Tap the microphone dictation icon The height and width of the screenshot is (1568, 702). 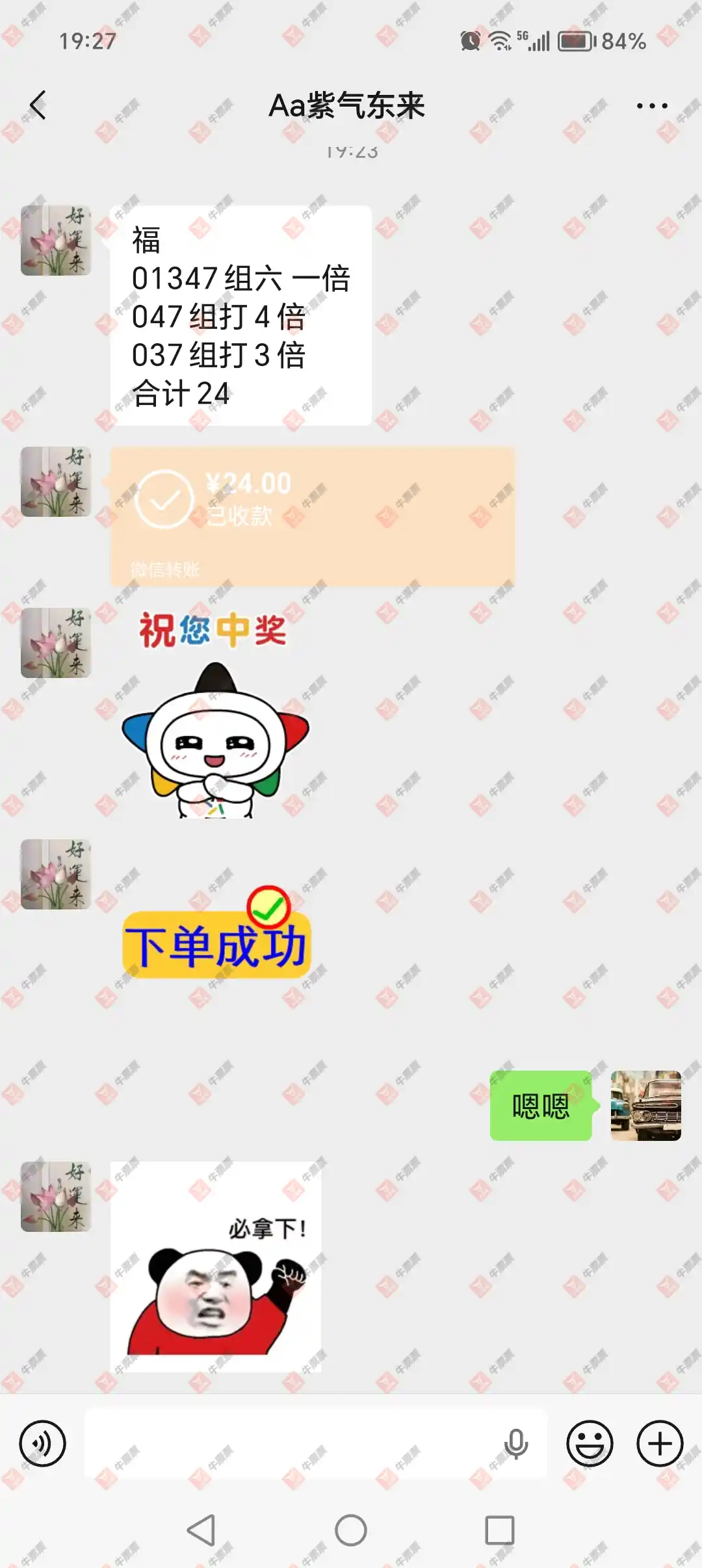click(x=516, y=1444)
